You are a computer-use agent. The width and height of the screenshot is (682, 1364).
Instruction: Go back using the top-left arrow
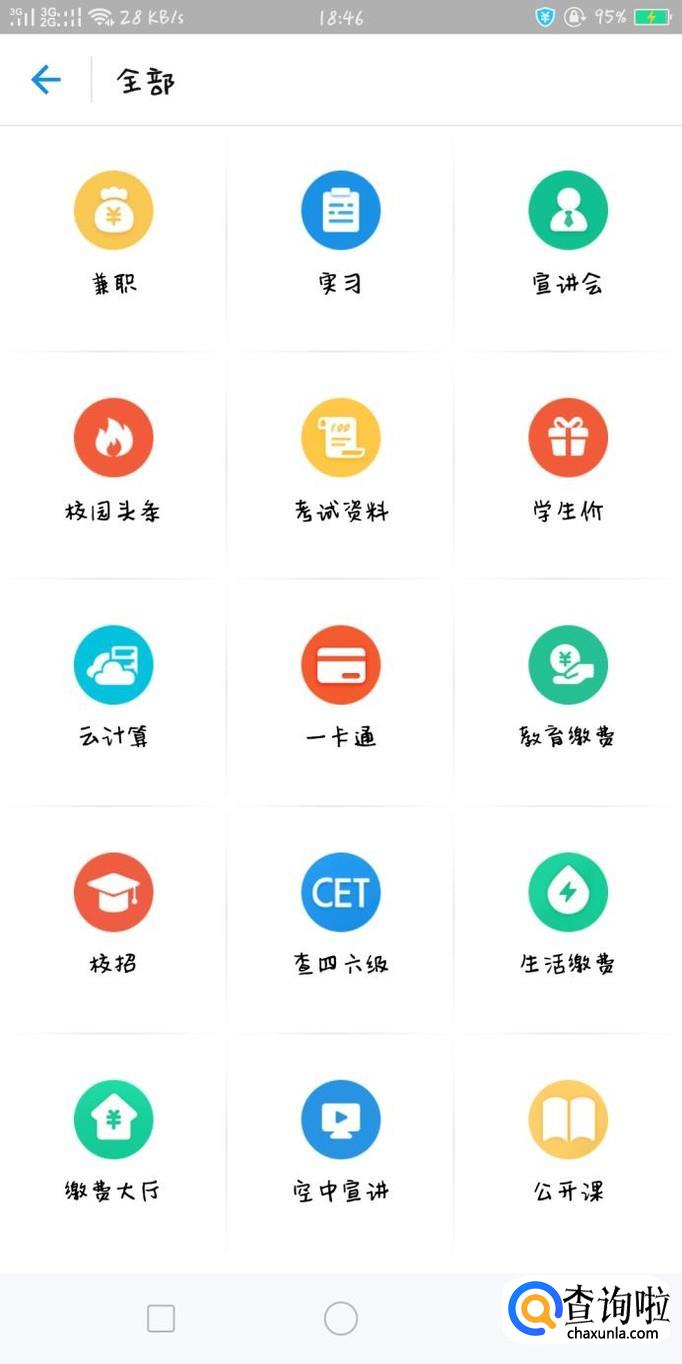coord(46,80)
